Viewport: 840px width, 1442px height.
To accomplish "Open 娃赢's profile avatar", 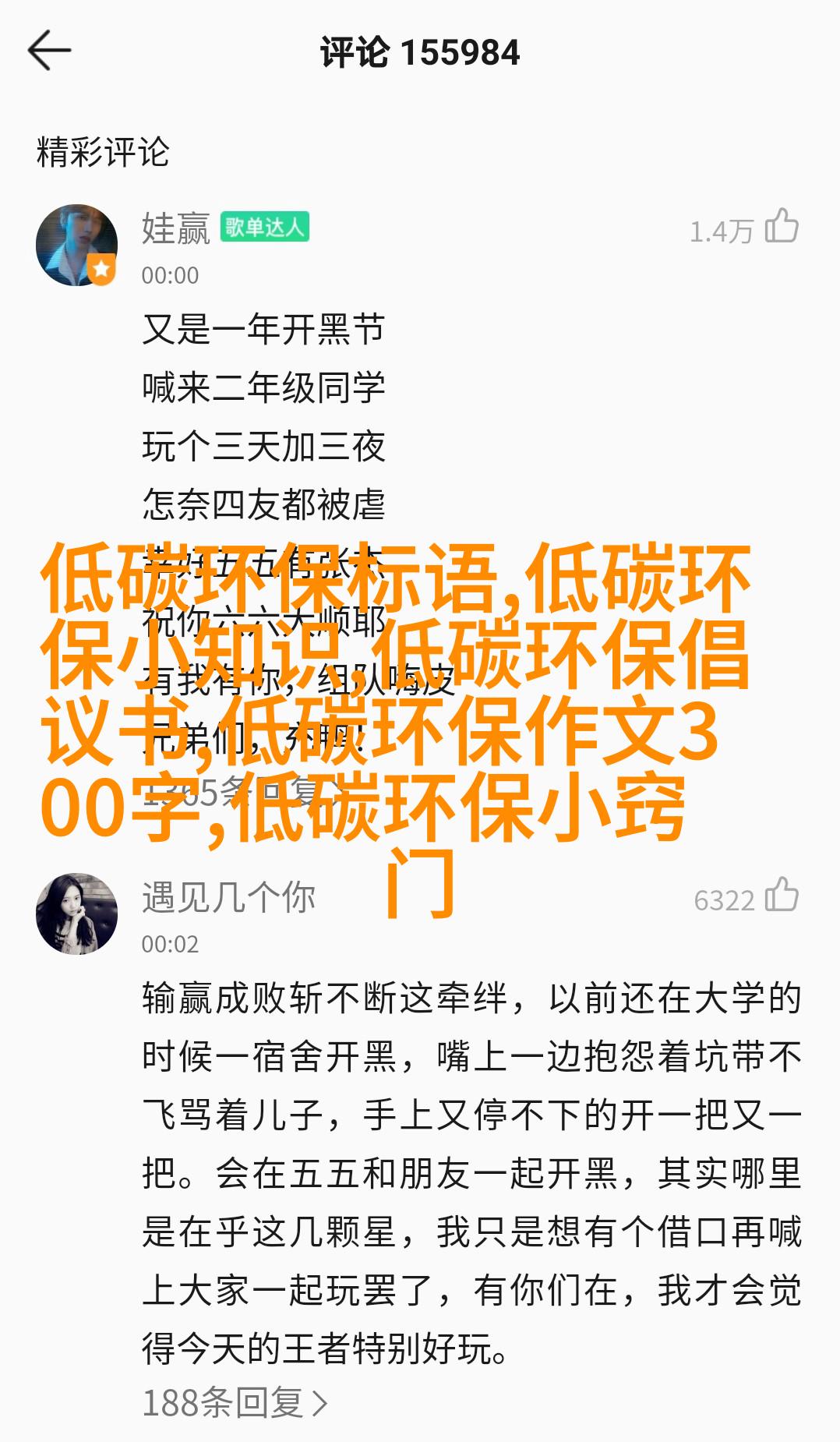I will 76,245.
